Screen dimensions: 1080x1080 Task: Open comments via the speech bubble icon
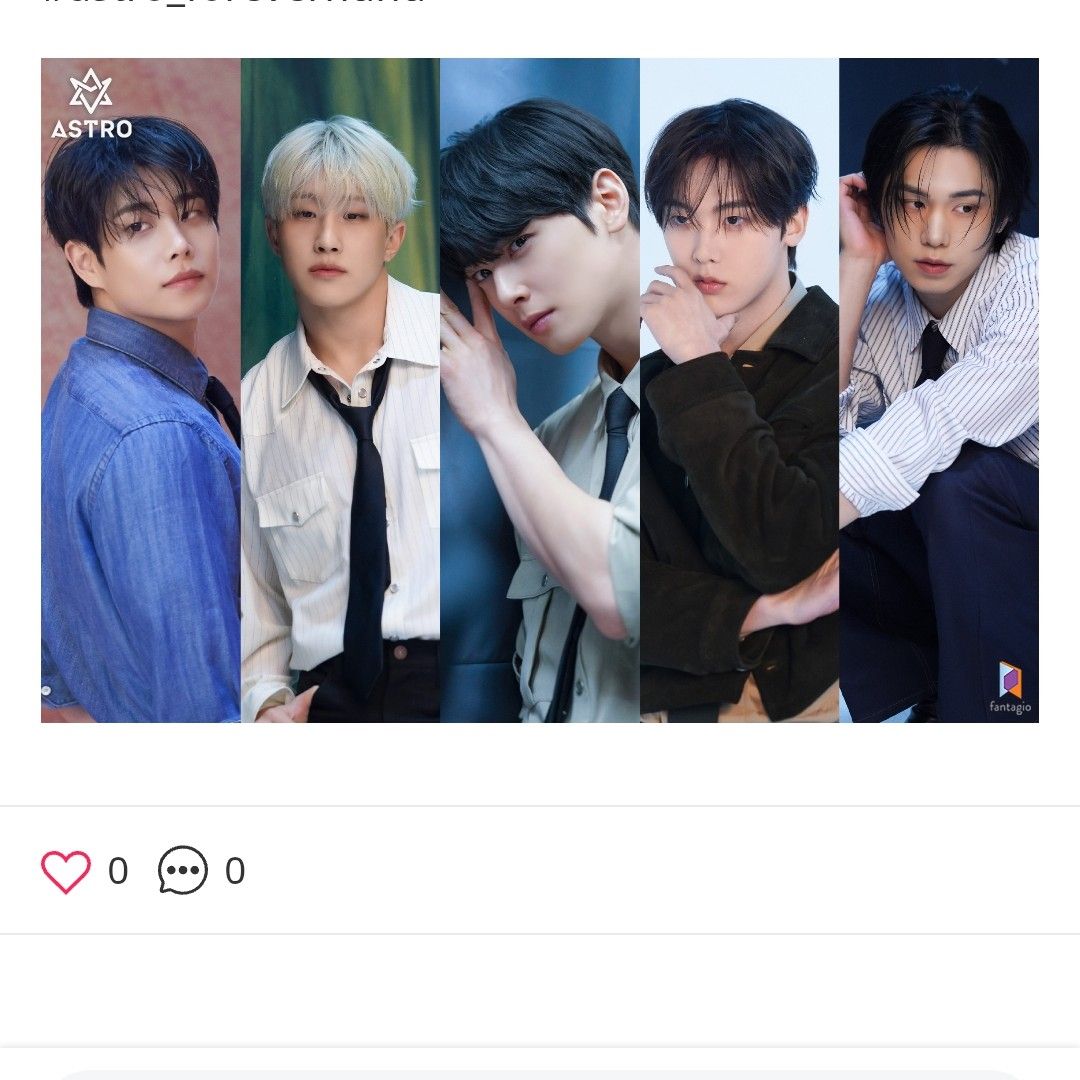[183, 871]
